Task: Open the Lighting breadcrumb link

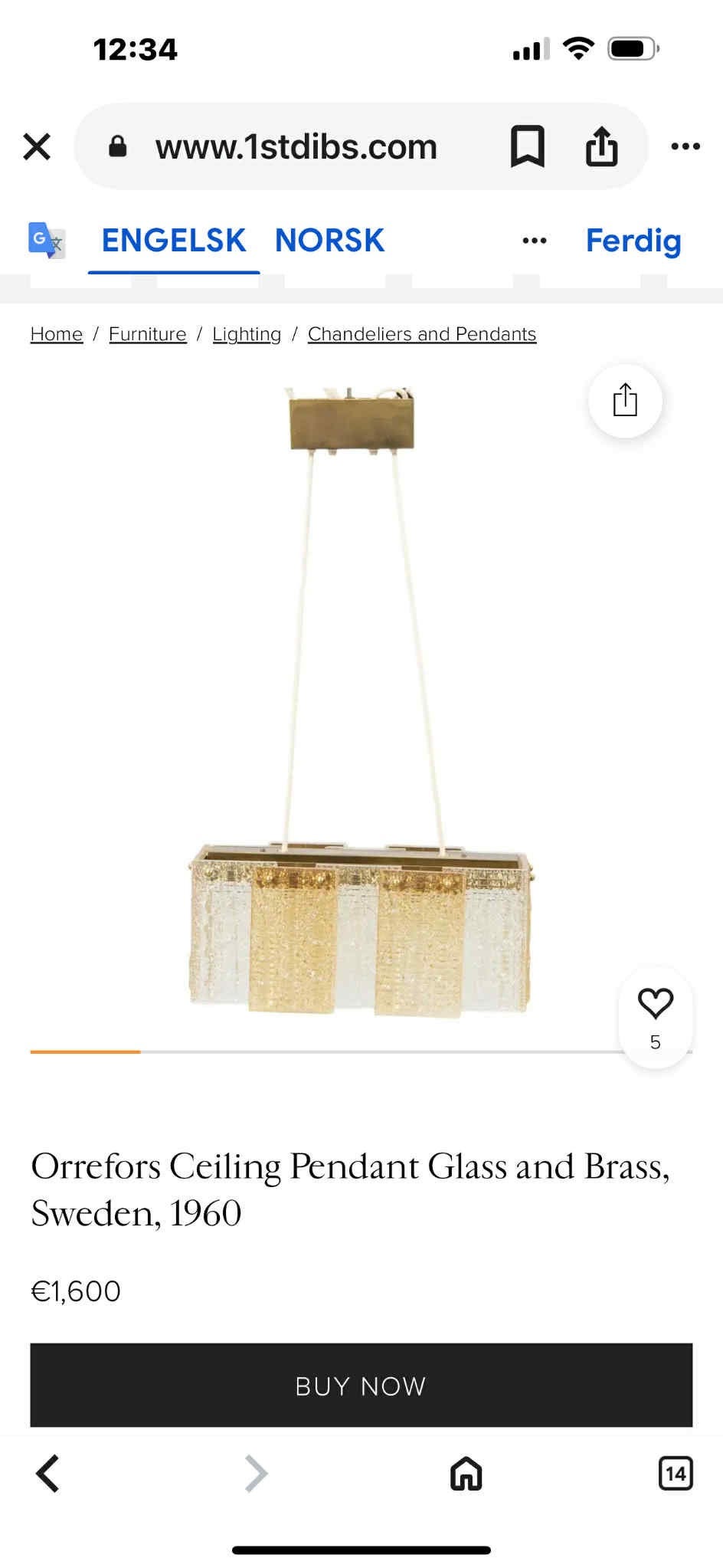Action: (247, 334)
